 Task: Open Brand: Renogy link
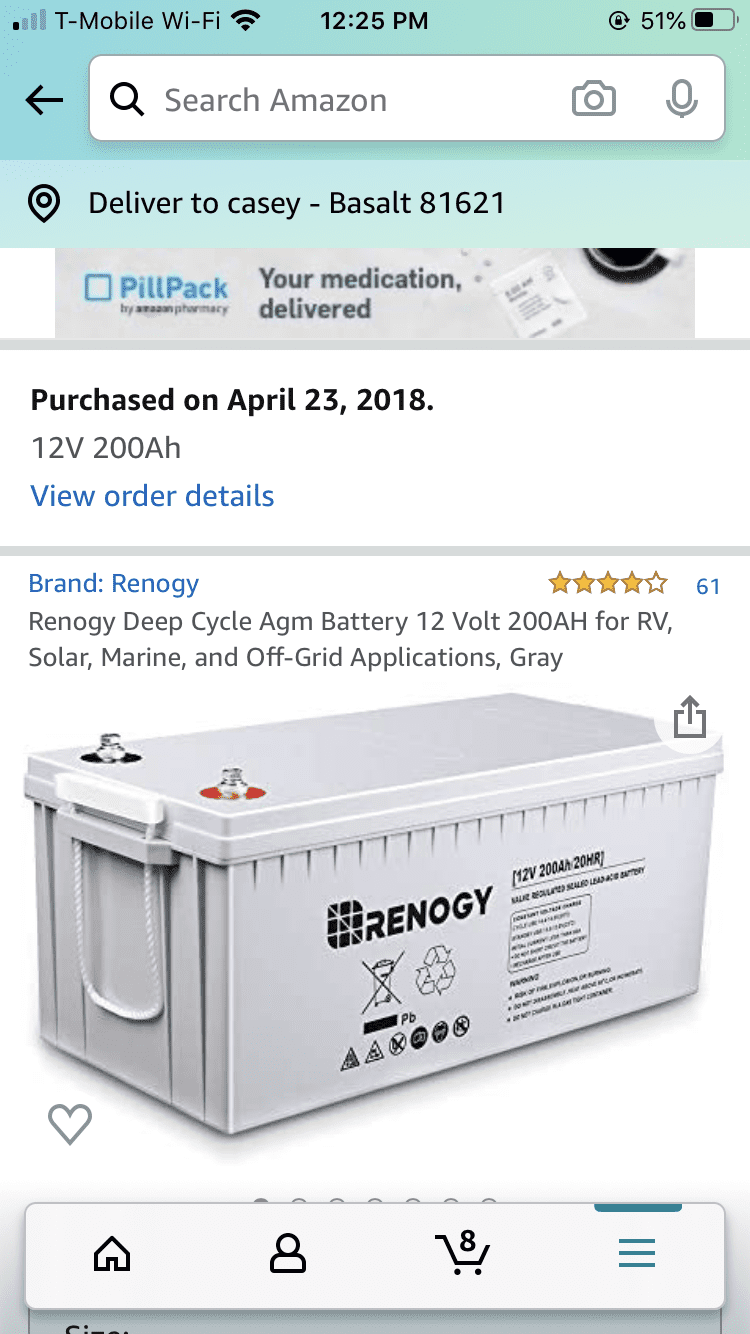click(x=114, y=583)
